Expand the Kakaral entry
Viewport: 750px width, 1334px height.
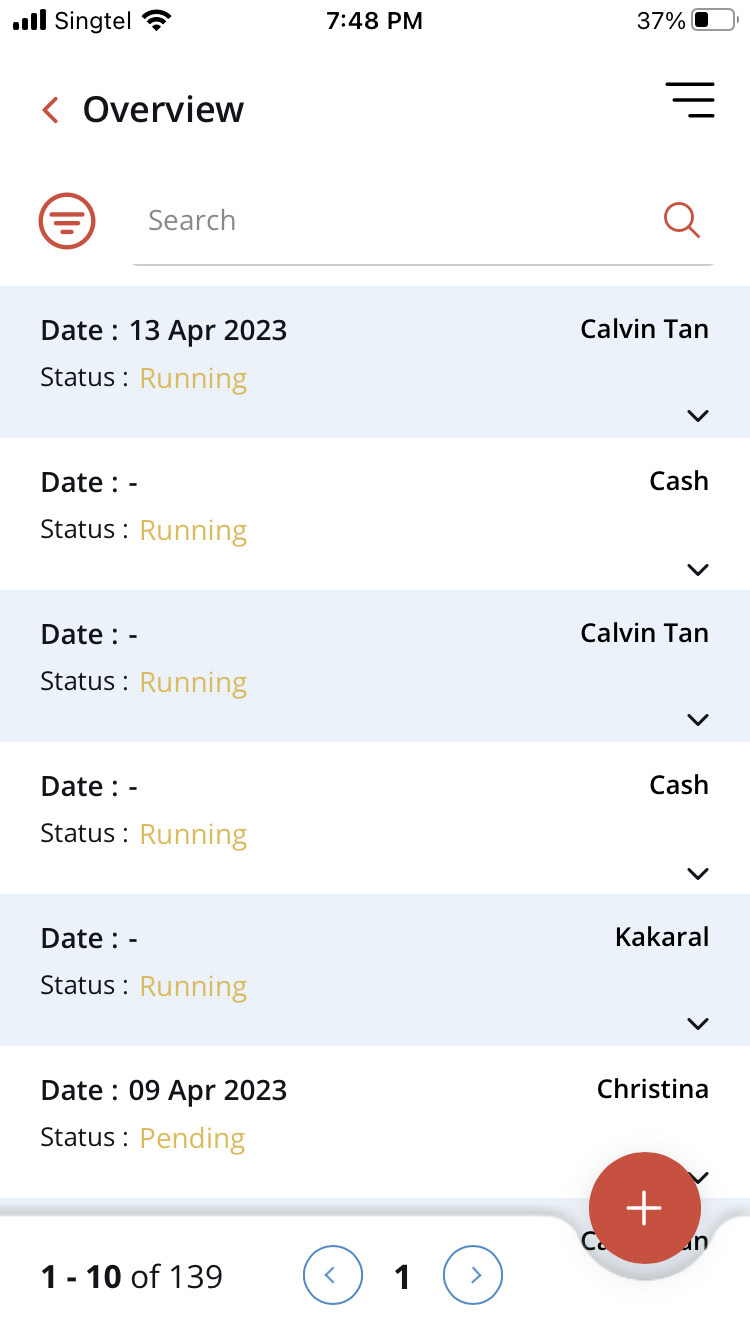[x=698, y=1023]
